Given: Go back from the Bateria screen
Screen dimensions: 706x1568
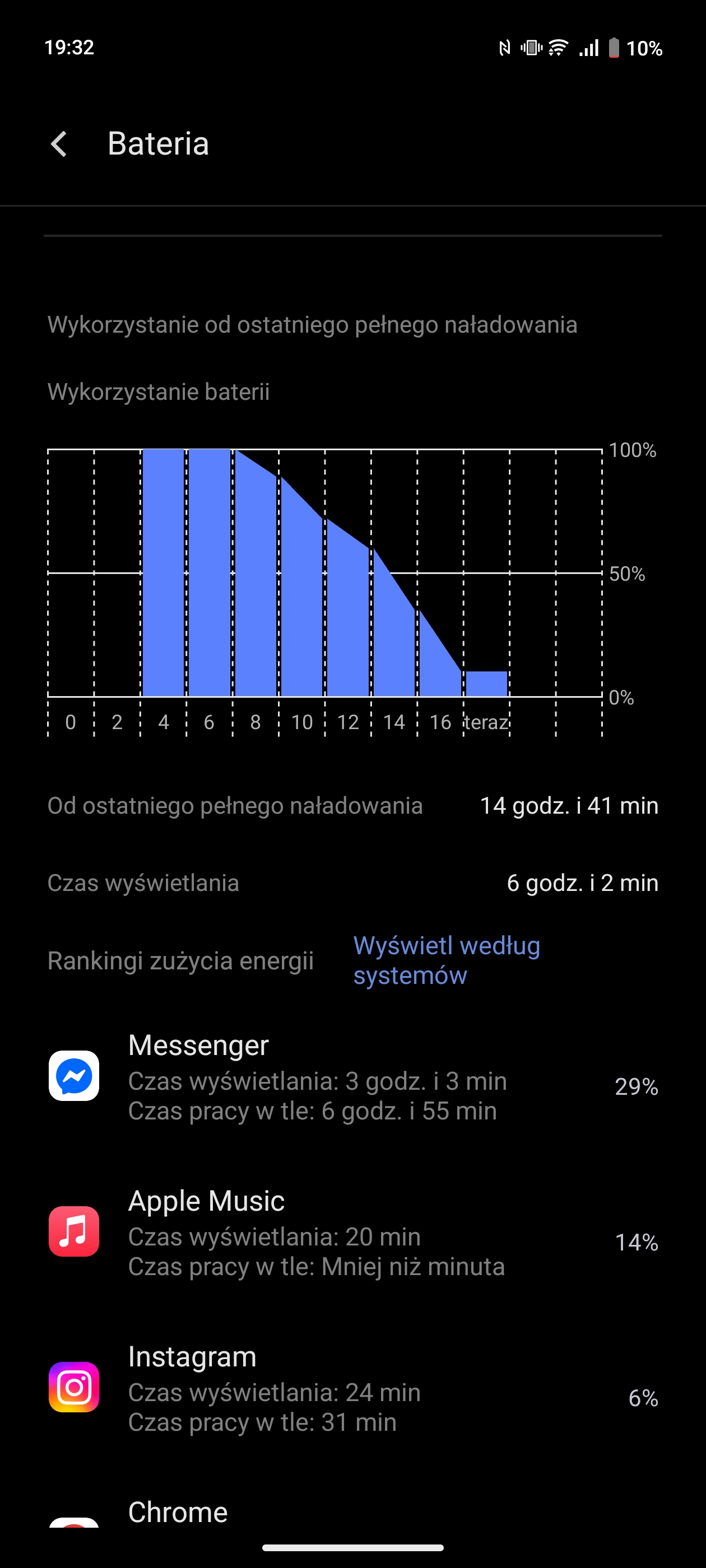Looking at the screenshot, I should [x=59, y=144].
